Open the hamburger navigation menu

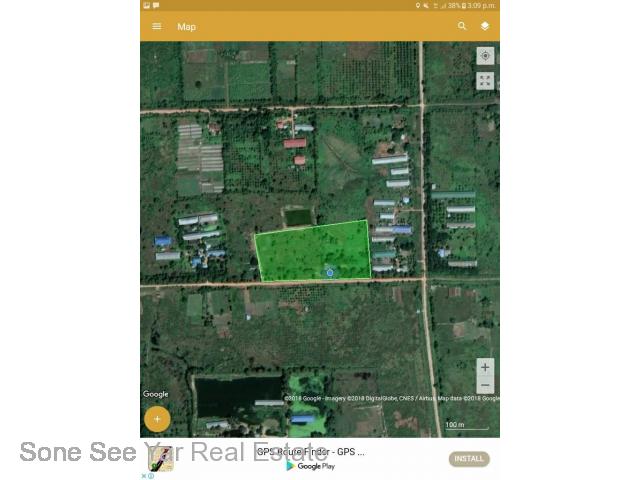click(x=157, y=27)
